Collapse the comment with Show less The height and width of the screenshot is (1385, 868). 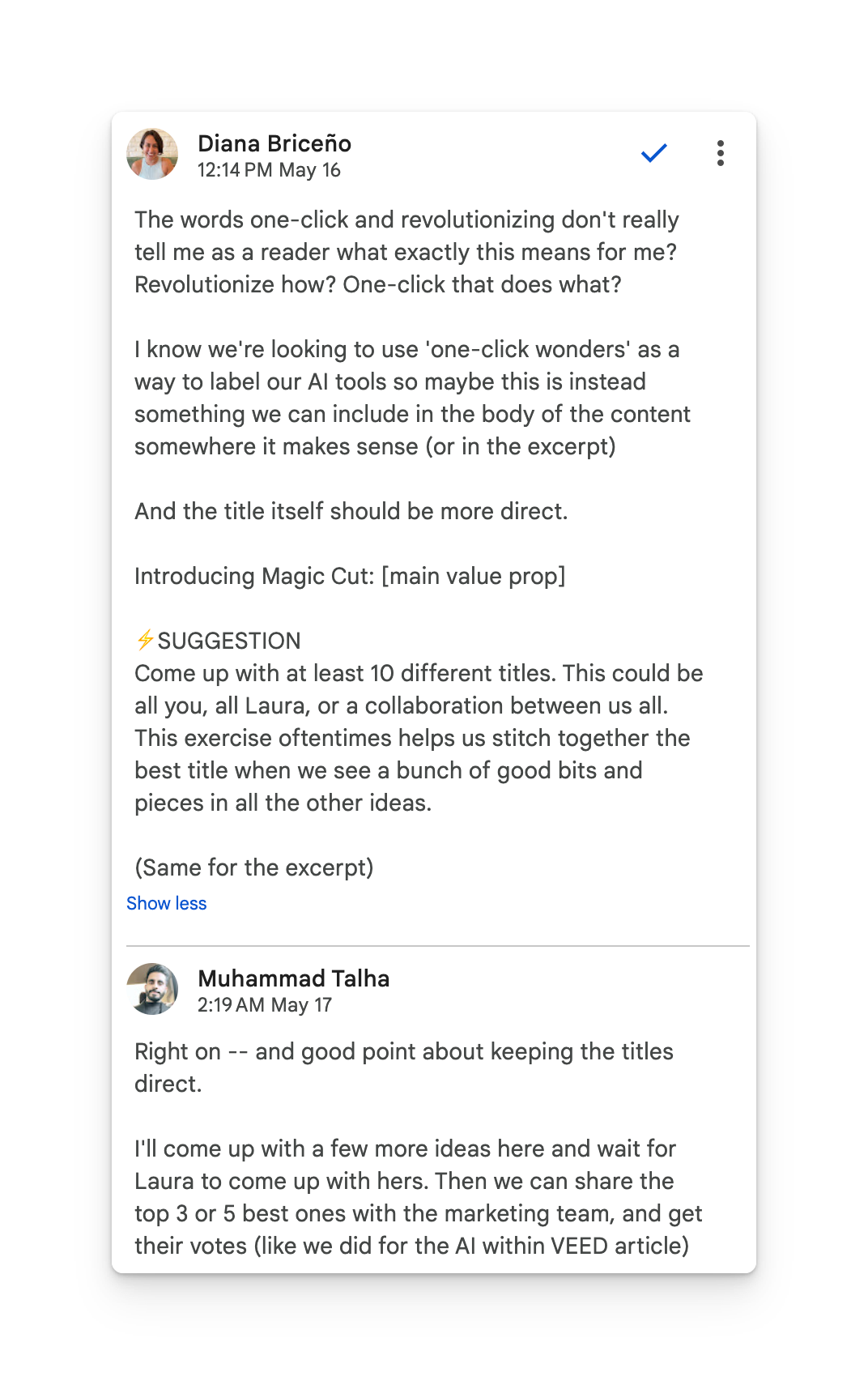(167, 903)
